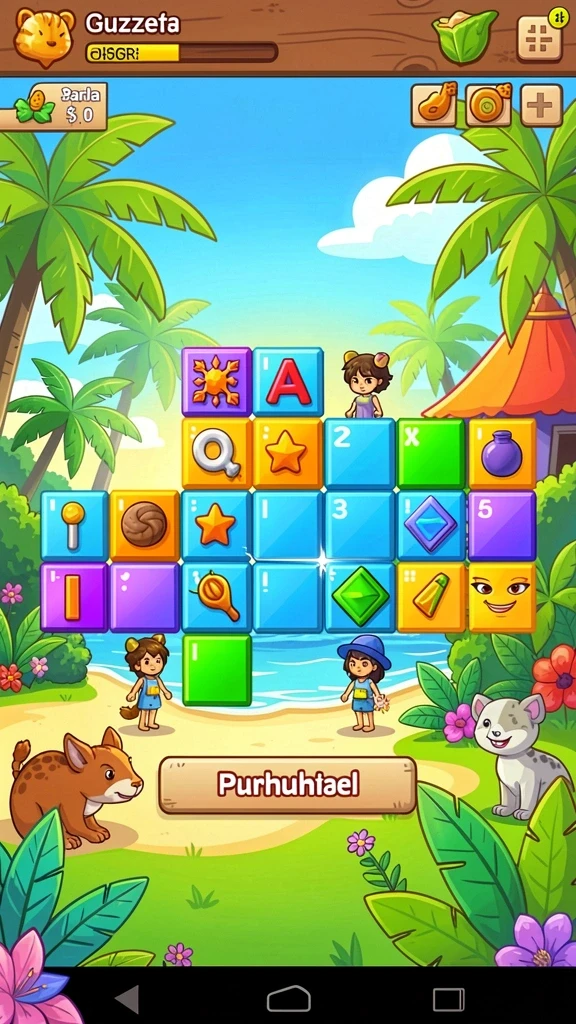The image size is (576, 1024).
Task: Tap the smiling face tile
Action: point(502,597)
